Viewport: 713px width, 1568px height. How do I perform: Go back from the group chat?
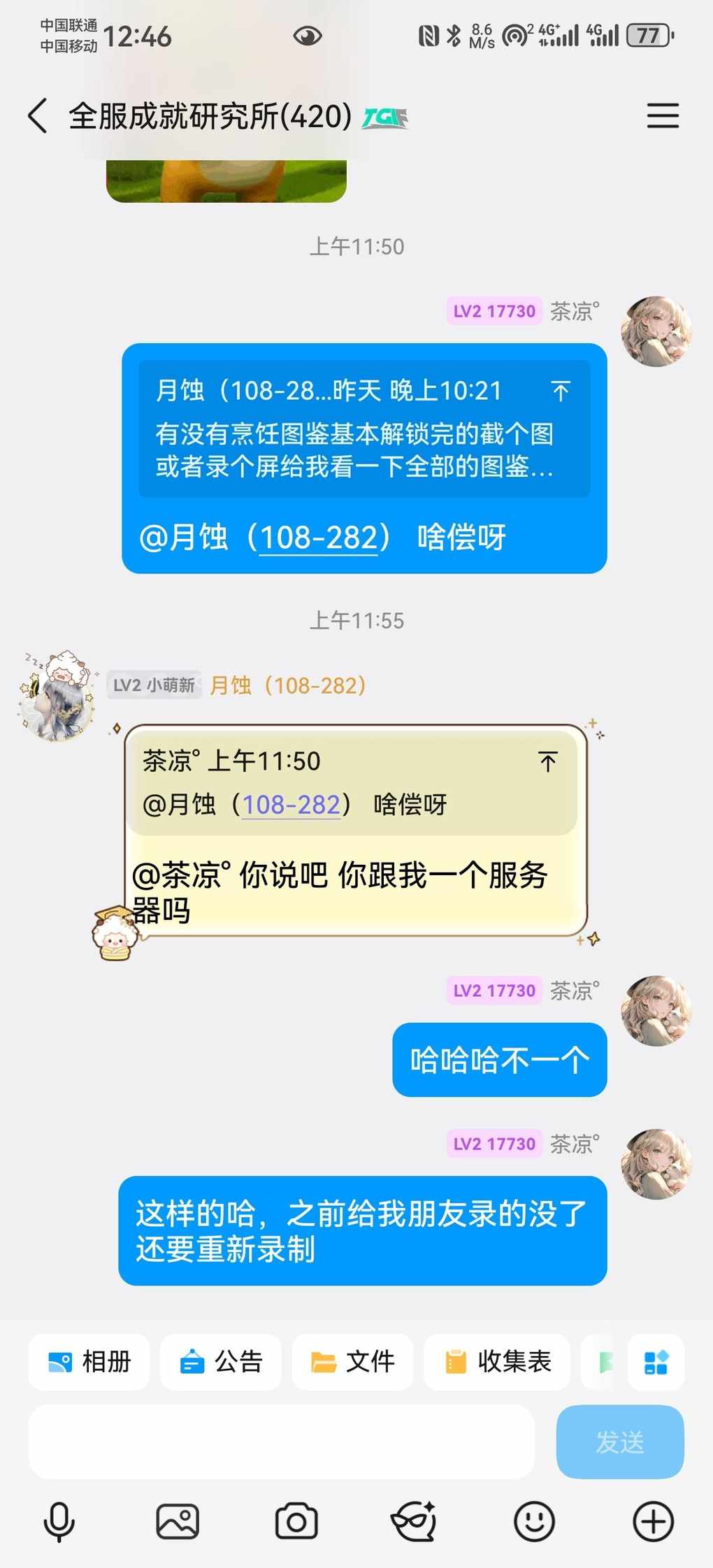point(38,115)
